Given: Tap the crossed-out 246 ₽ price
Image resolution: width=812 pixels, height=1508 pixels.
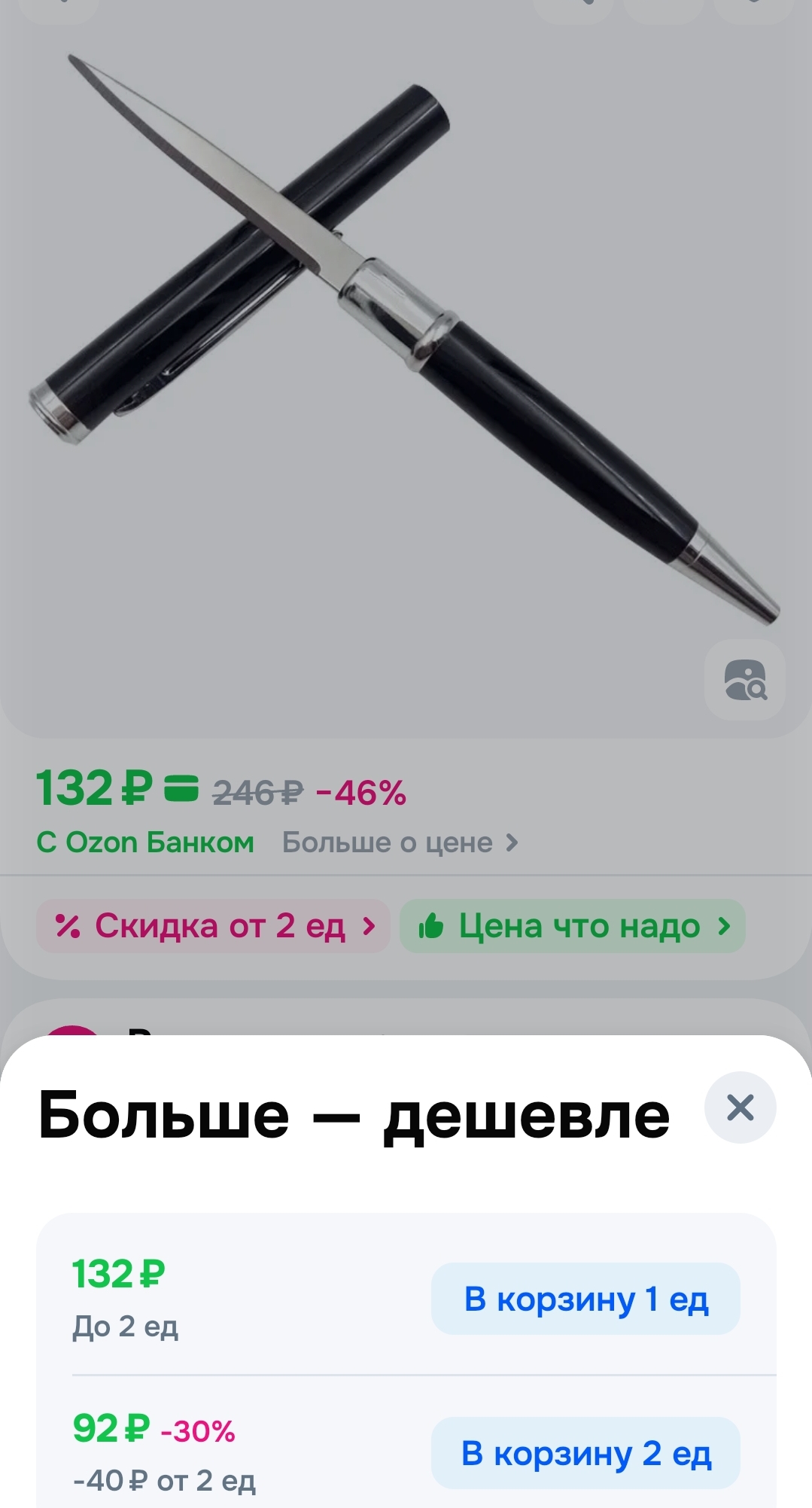Looking at the screenshot, I should click(254, 789).
